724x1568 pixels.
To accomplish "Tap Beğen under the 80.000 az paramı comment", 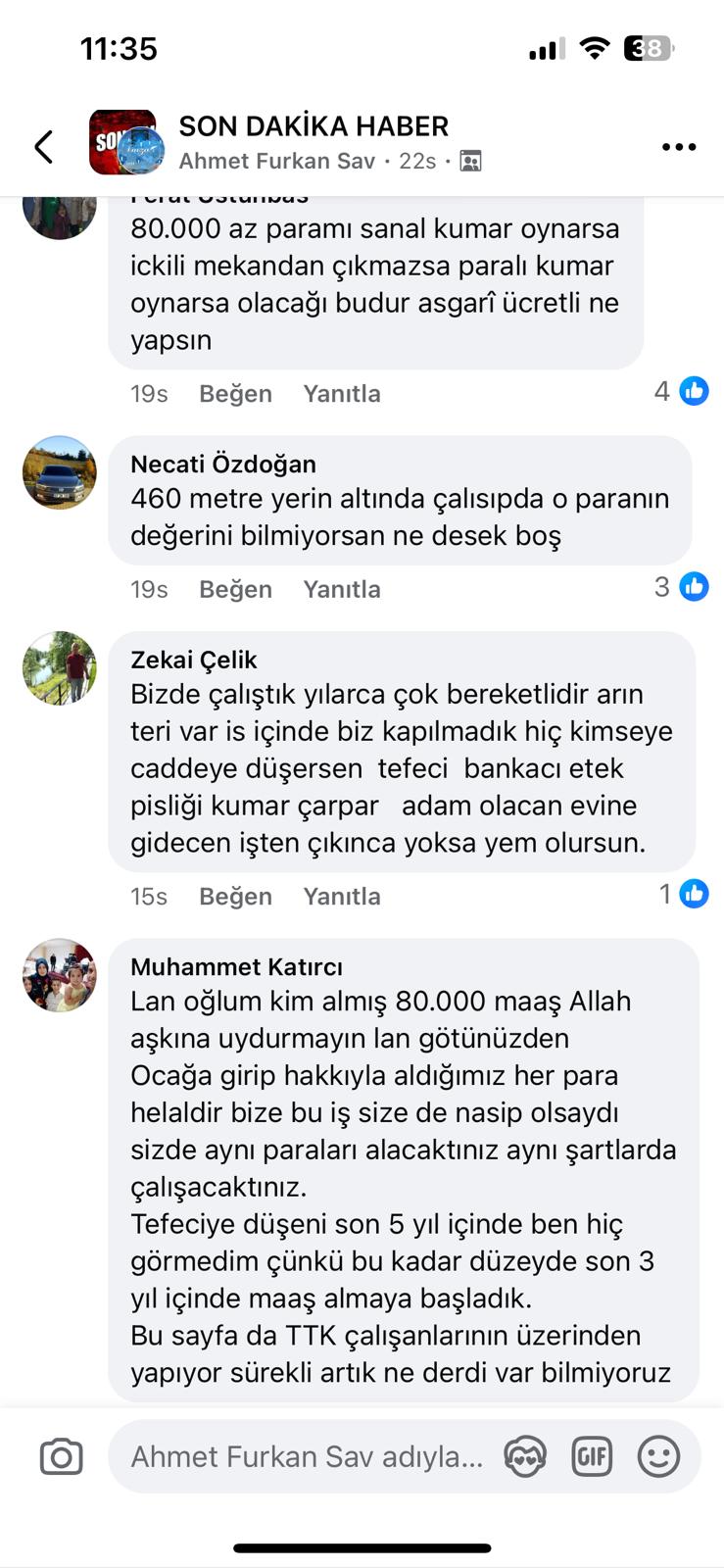I will (235, 394).
